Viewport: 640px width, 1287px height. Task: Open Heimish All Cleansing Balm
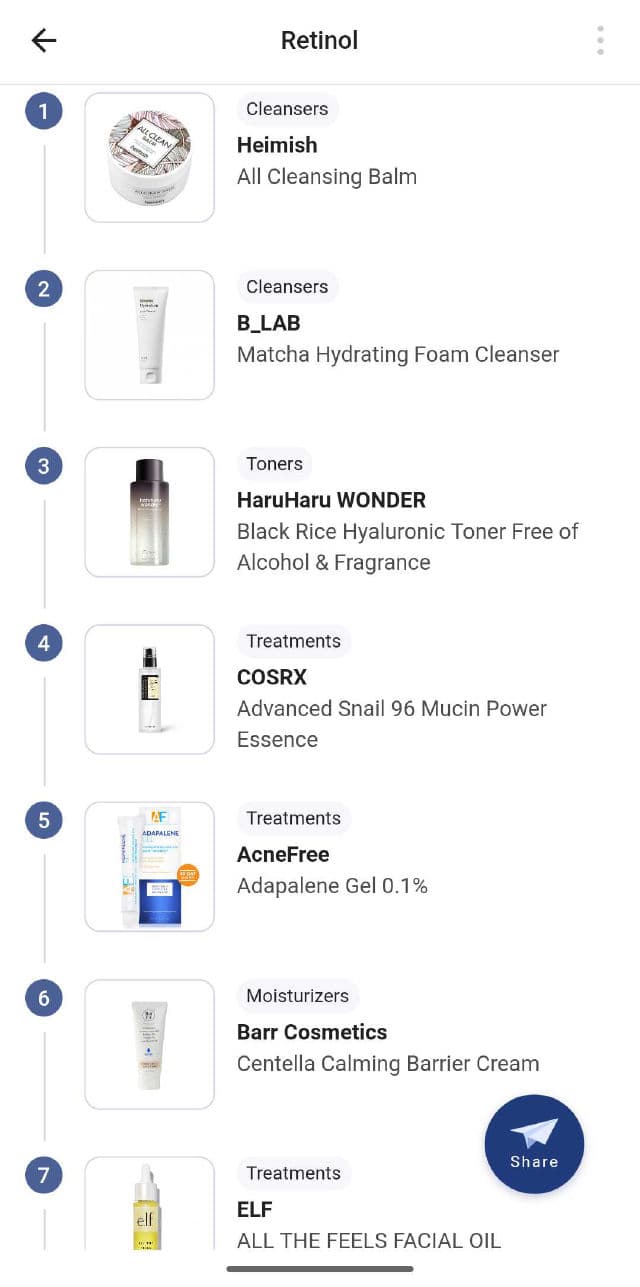click(x=327, y=160)
